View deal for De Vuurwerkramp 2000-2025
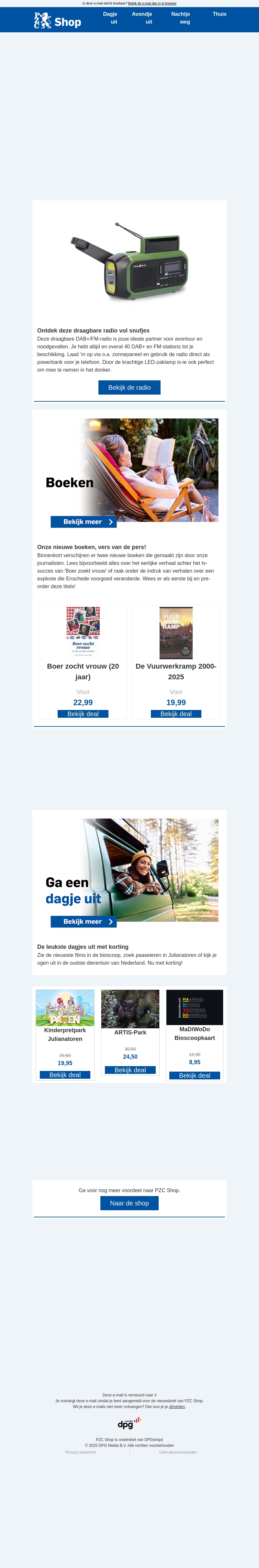Image resolution: width=259 pixels, height=1568 pixels. pos(176,714)
